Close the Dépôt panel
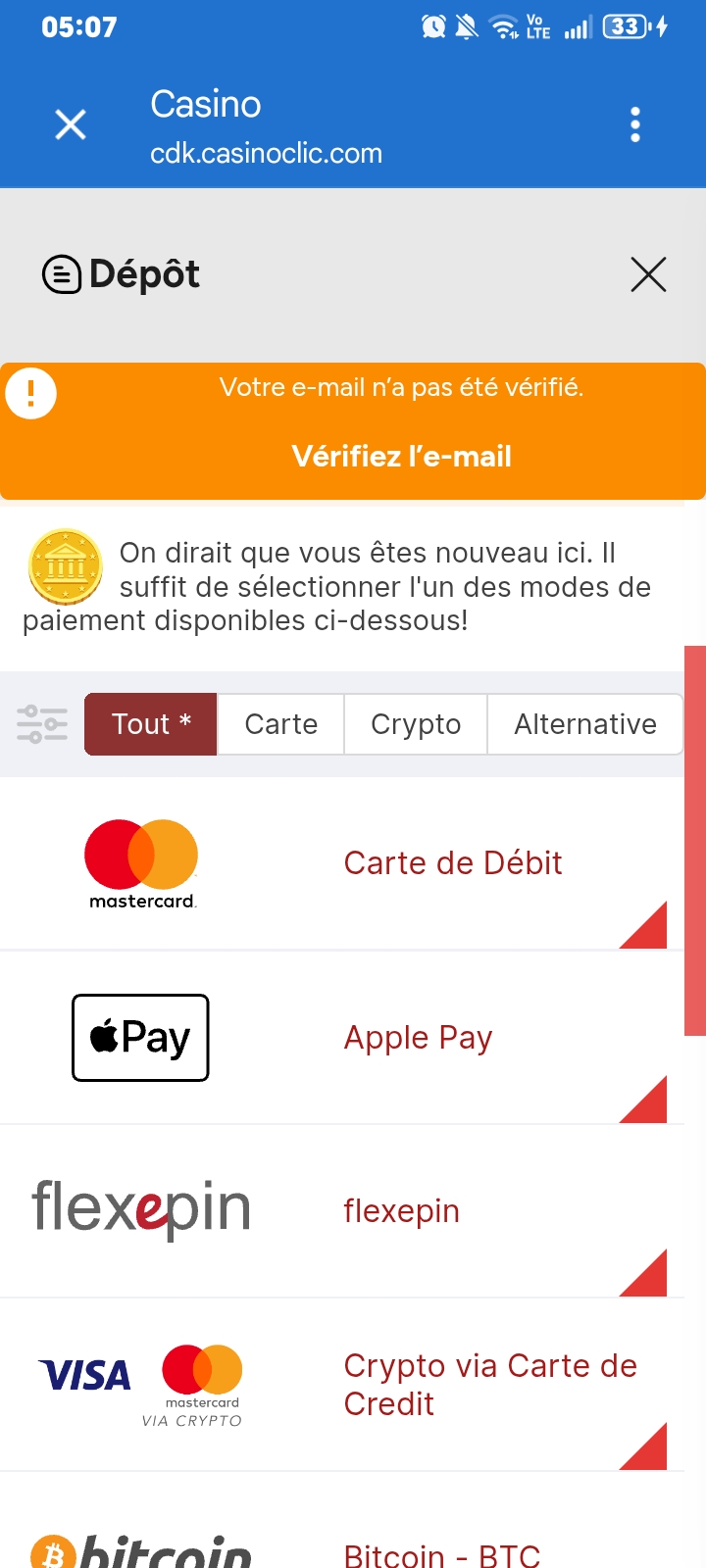The image size is (706, 1568). tap(648, 274)
